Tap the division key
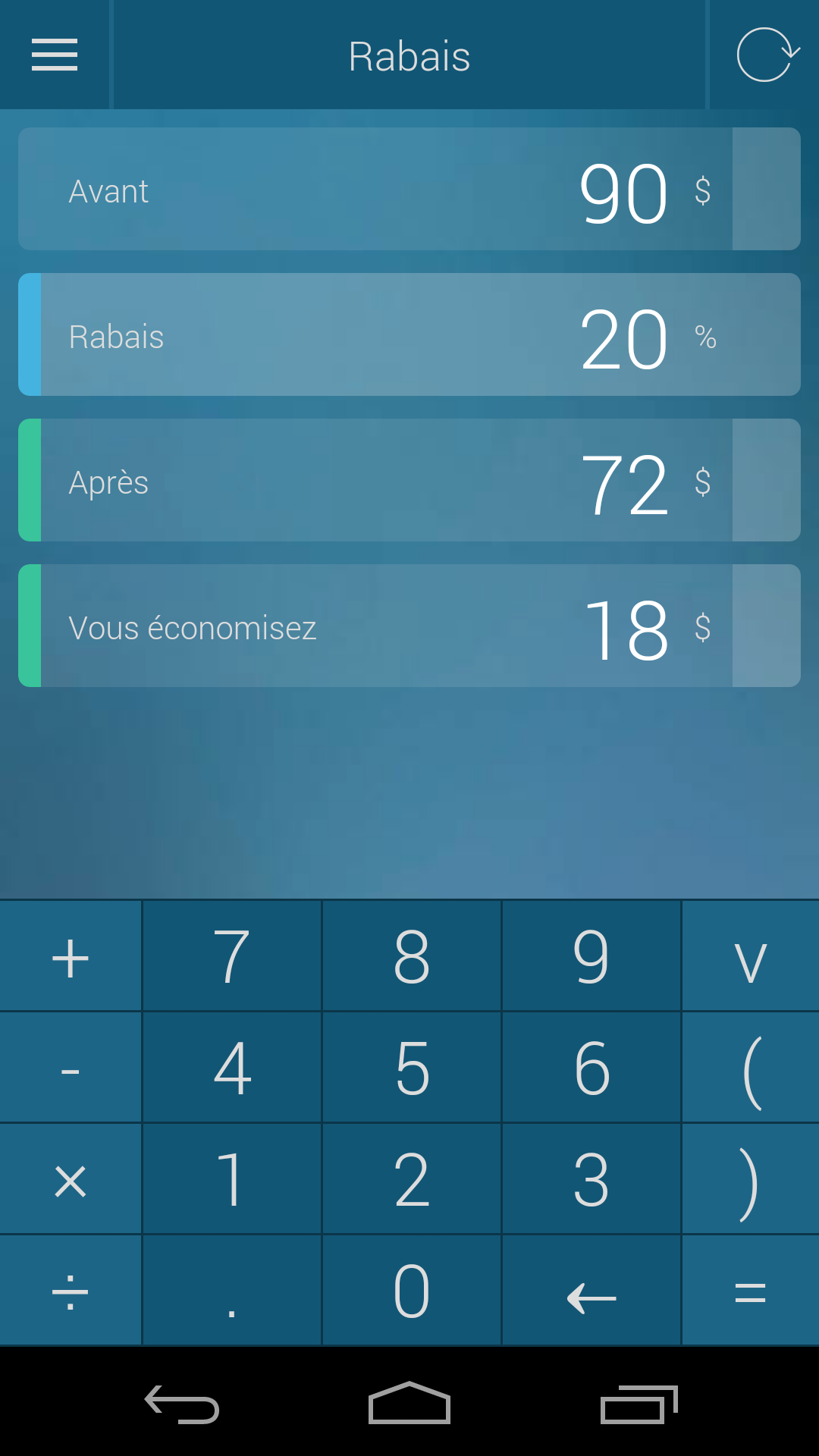Screen dimensions: 819x1456 pos(71,1291)
